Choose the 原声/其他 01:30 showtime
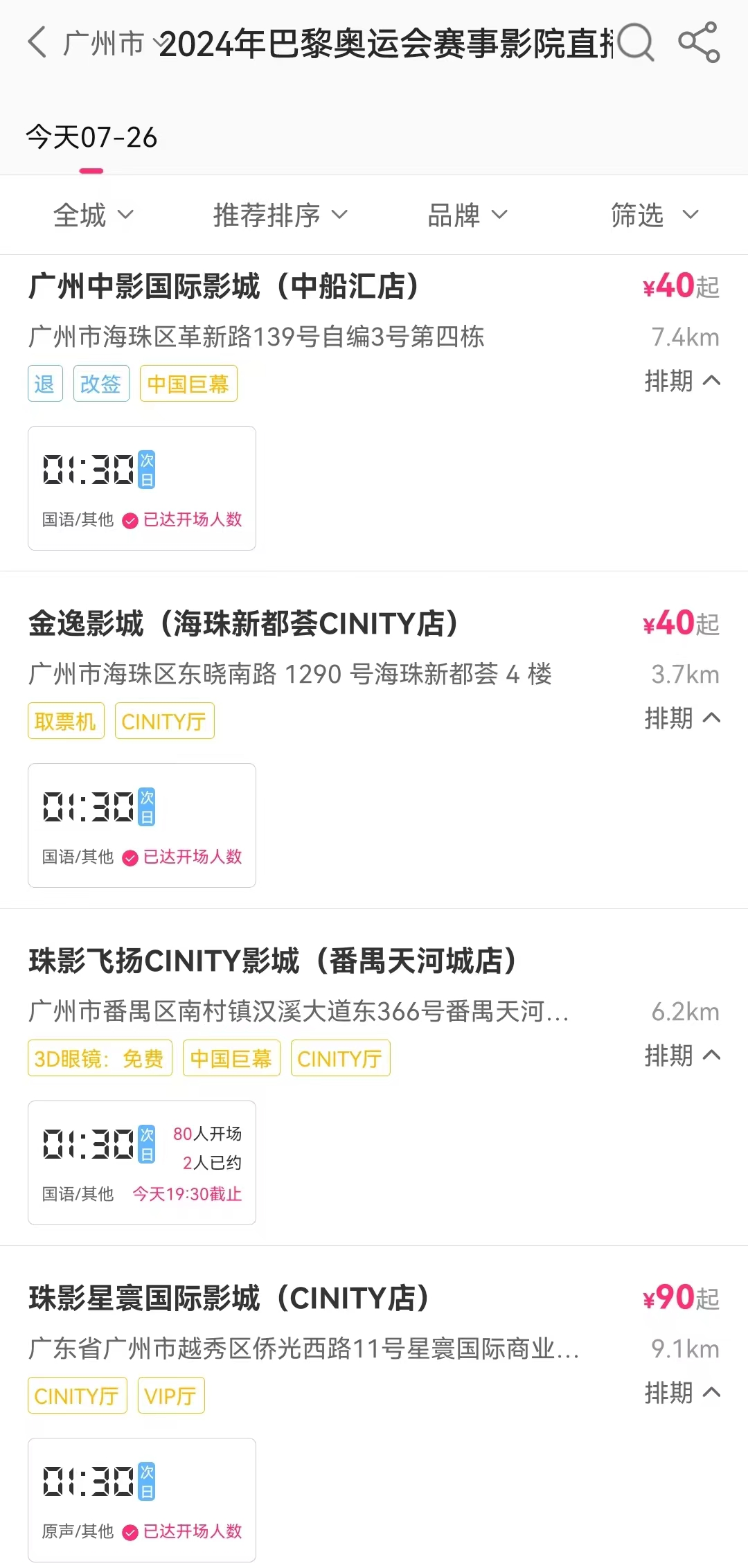Image resolution: width=748 pixels, height=1568 pixels. (x=142, y=1500)
